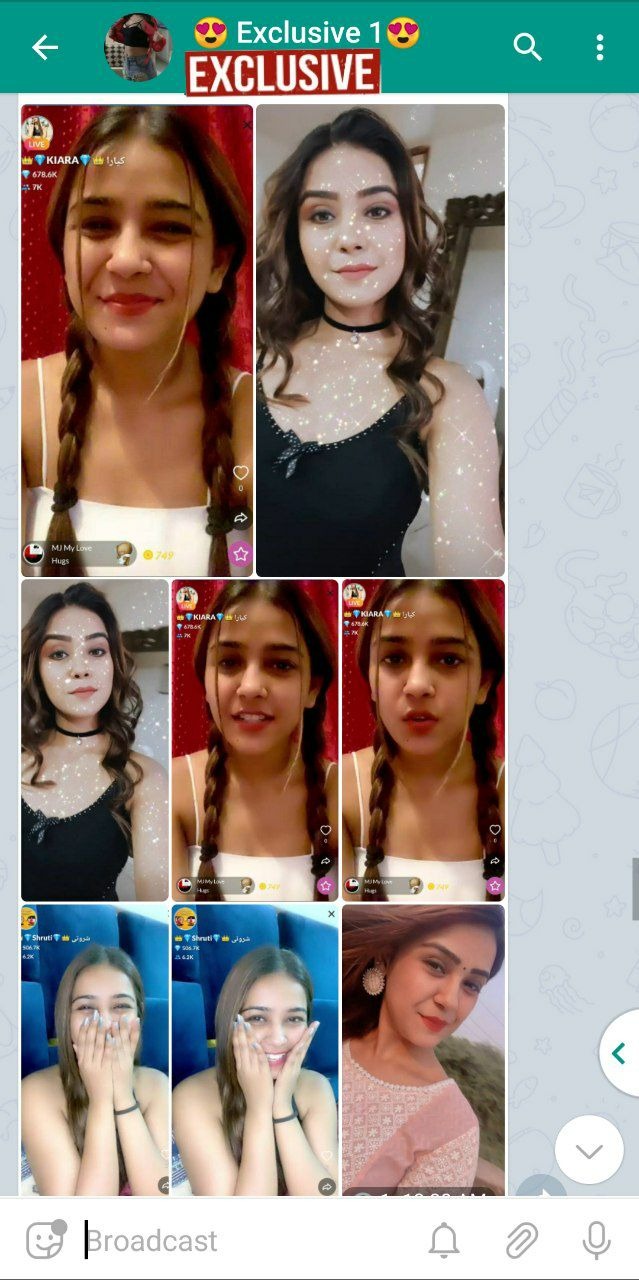Screen dimensions: 639x1280
Task: Open the three-dot overflow menu
Action: point(599,47)
